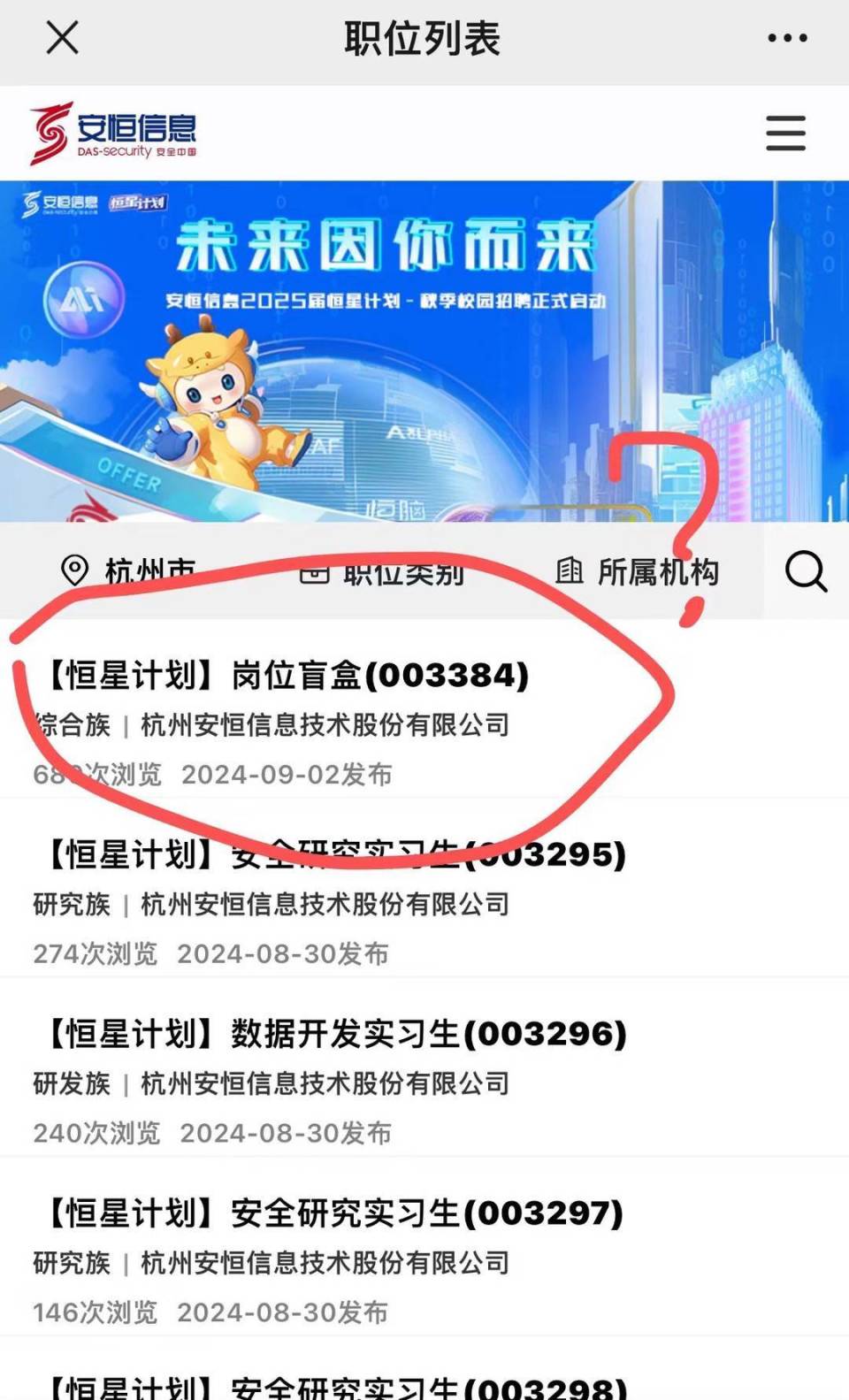The image size is (849, 1400).
Task: Open the three-dot overflow menu
Action: 786,38
